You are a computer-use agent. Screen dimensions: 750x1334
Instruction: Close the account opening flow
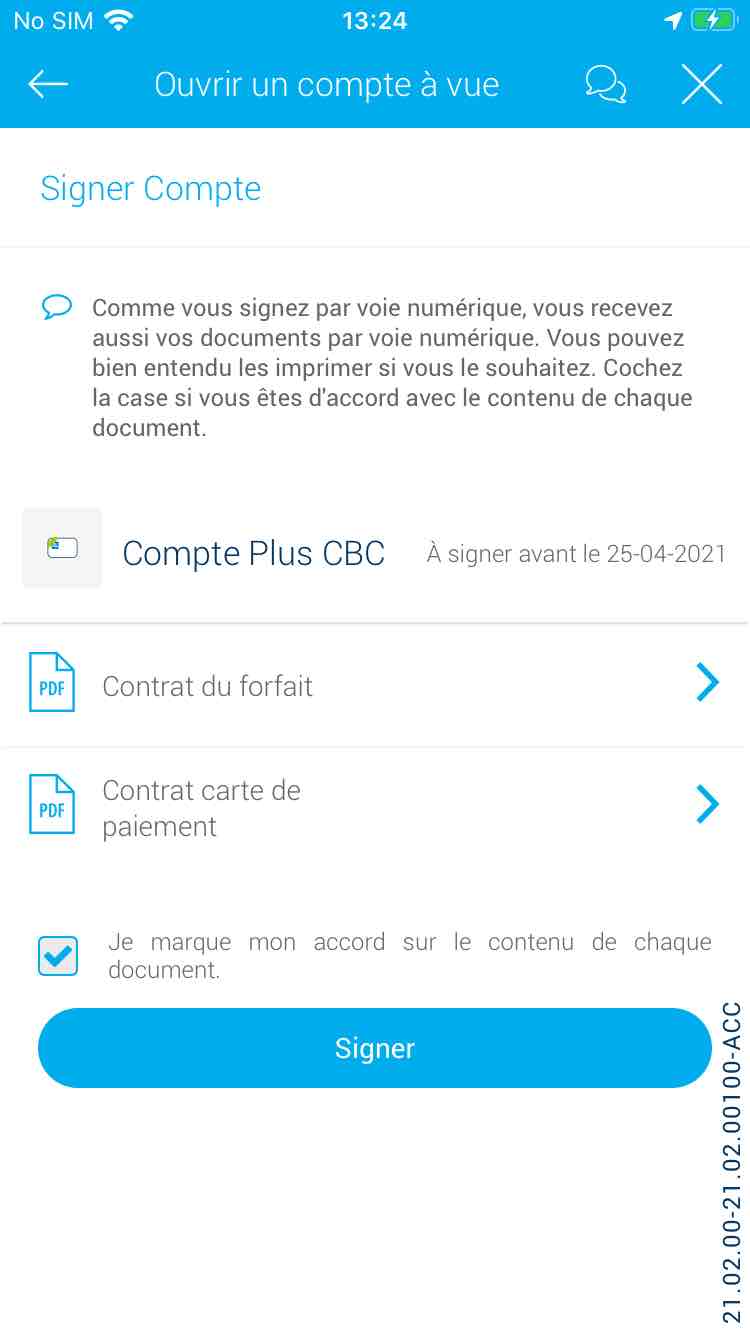(x=702, y=85)
